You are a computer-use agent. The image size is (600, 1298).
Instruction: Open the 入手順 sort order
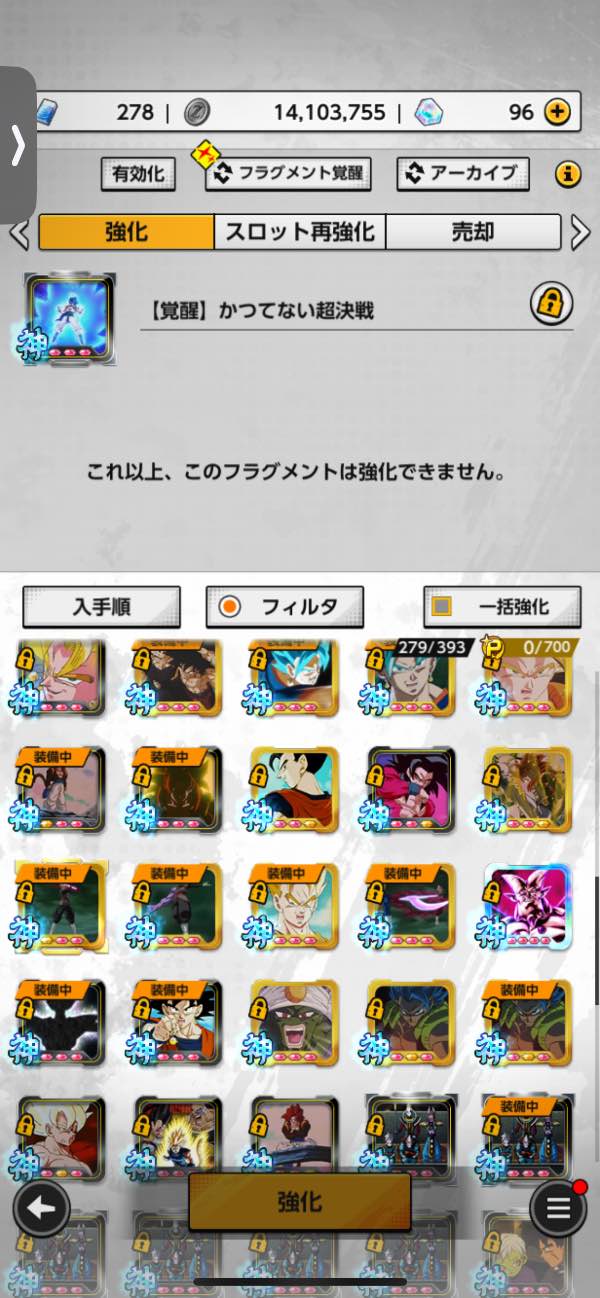click(102, 606)
